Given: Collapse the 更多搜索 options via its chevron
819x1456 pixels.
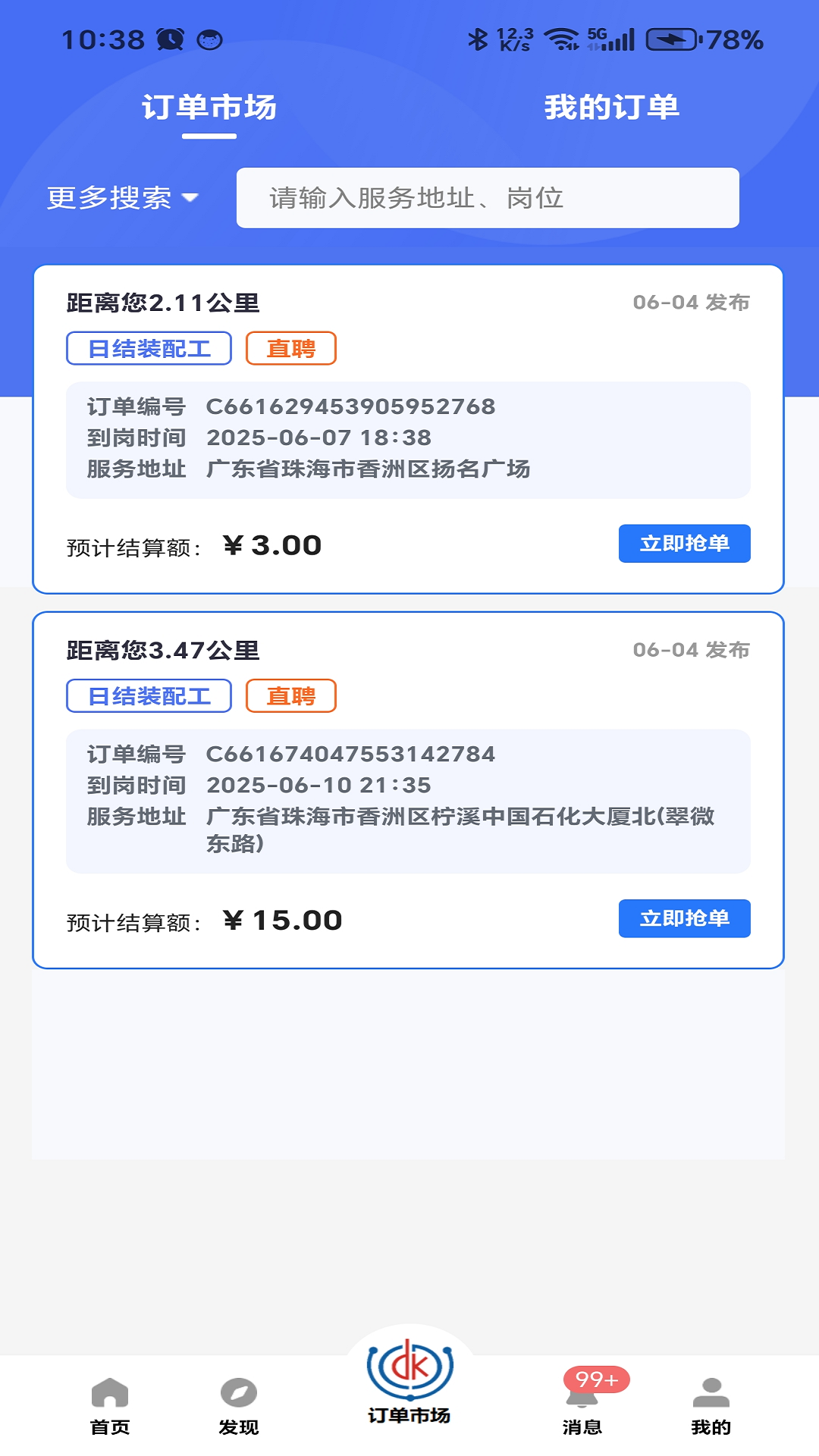Looking at the screenshot, I should point(193,197).
